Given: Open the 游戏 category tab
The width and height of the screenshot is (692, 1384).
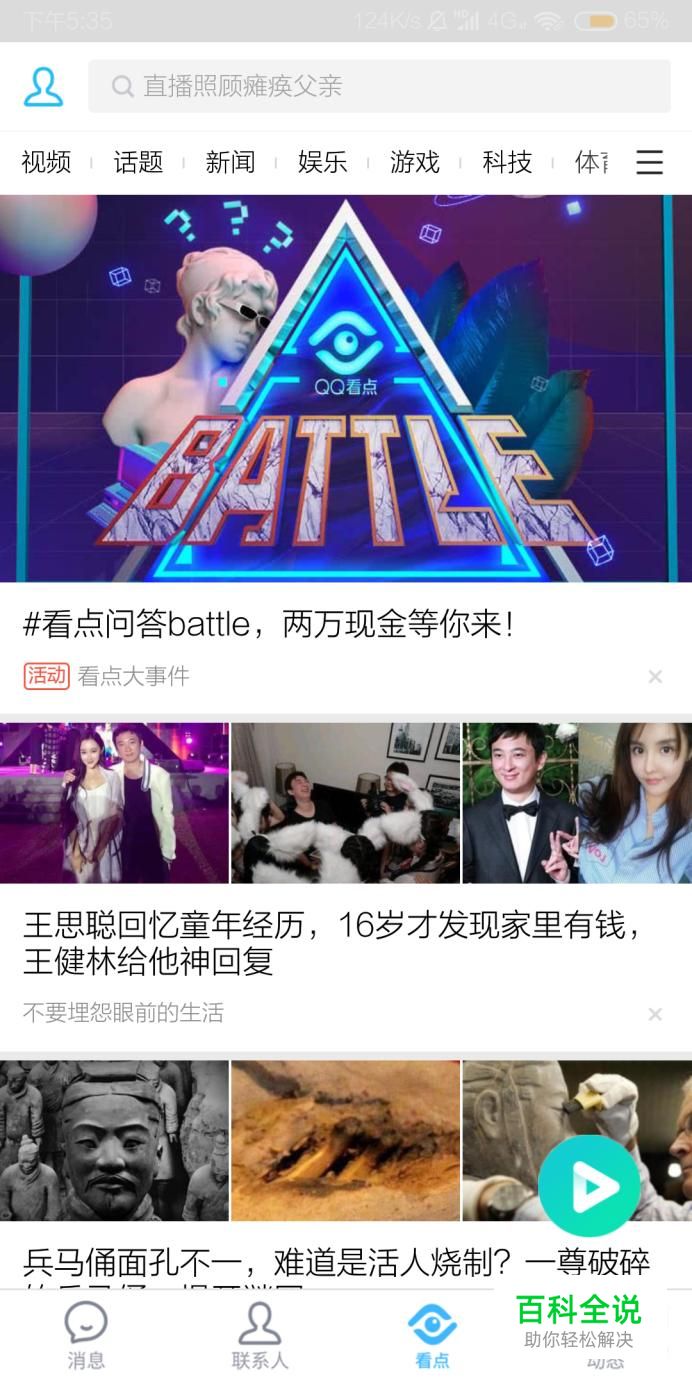Looking at the screenshot, I should click(415, 162).
